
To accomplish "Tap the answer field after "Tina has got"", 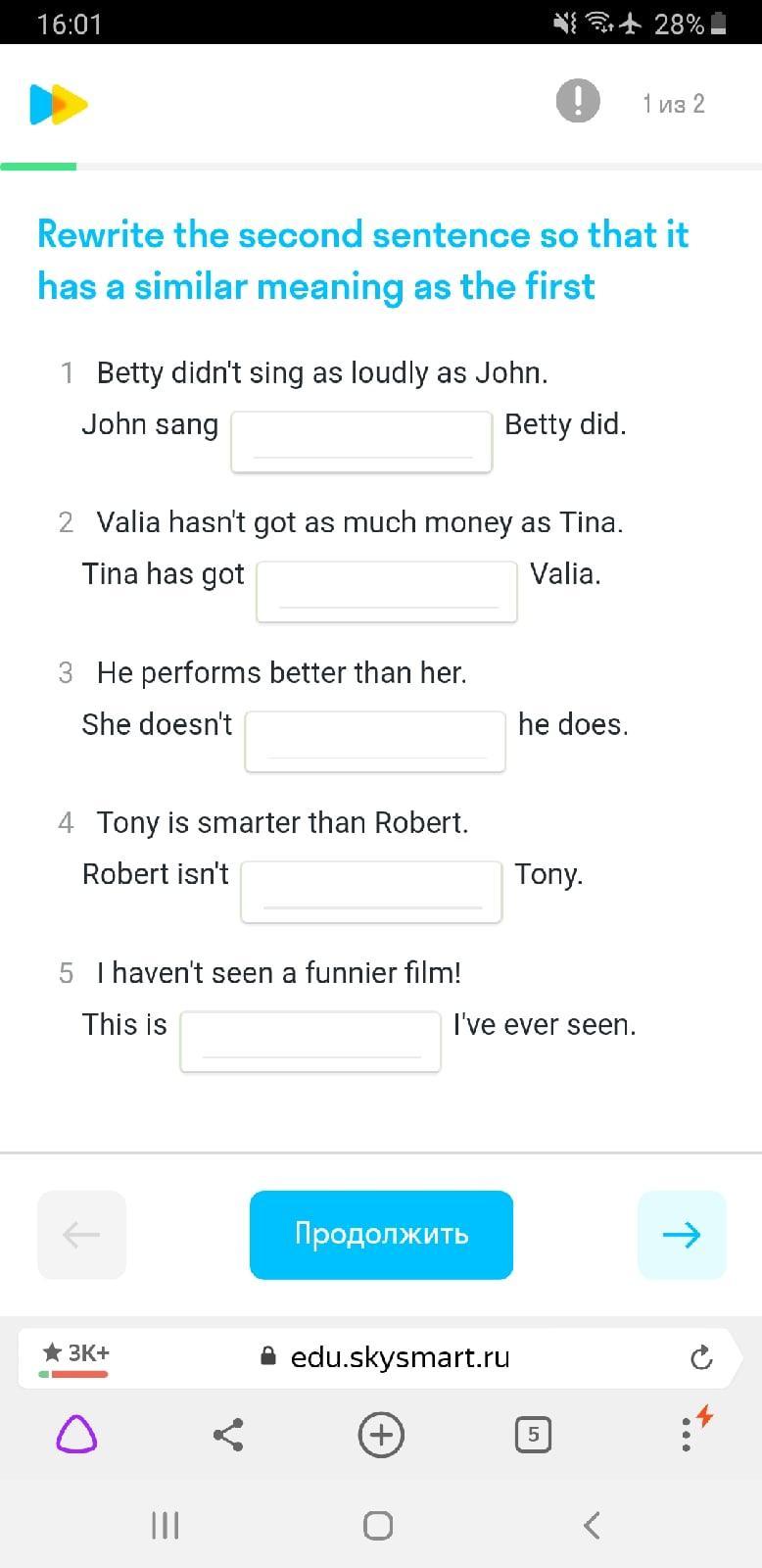I will [387, 591].
